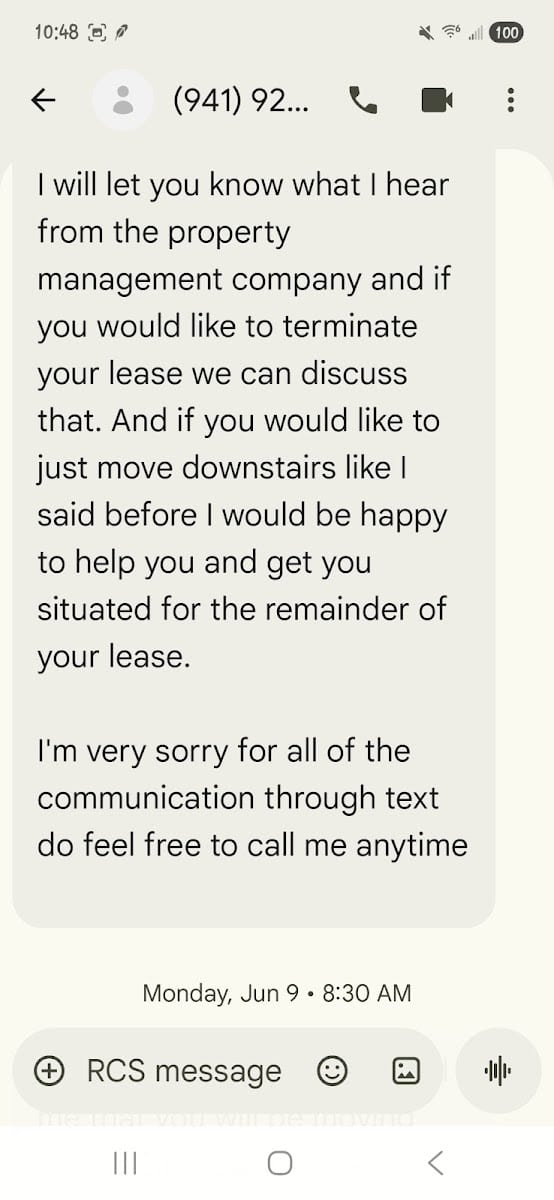This screenshot has width=554, height=1200.
Task: Go to home screen via system home button
Action: (x=280, y=1162)
